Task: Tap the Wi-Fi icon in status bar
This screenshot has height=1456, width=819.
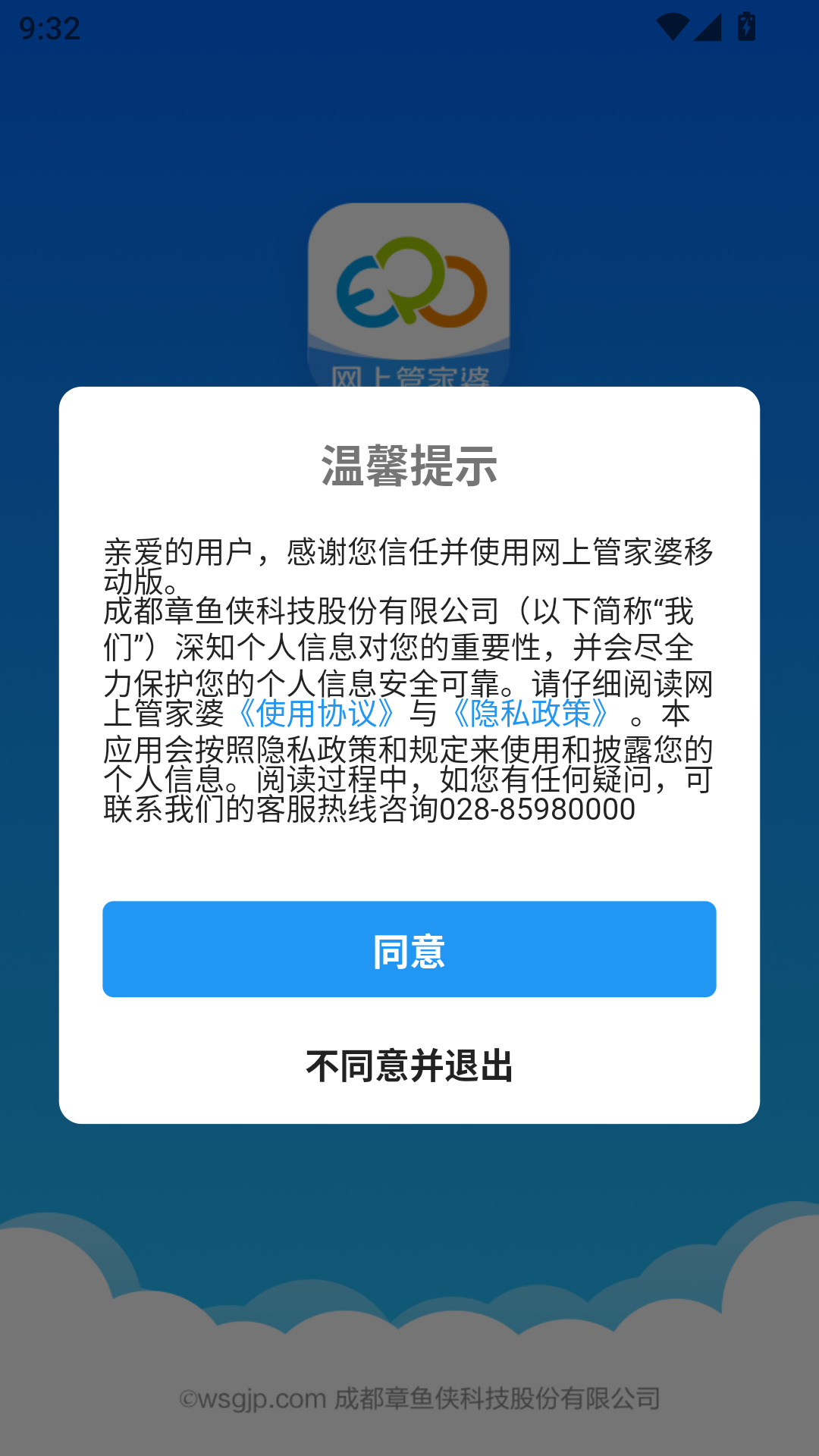Action: [673, 24]
